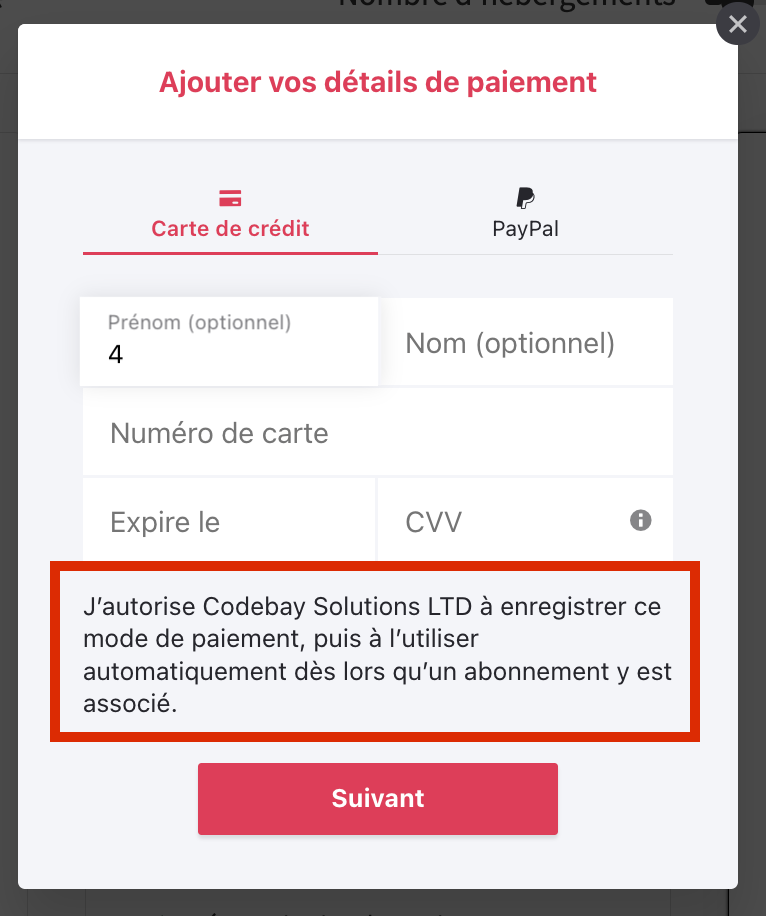Tap the Expire le field
This screenshot has height=916, width=766.
click(x=228, y=522)
